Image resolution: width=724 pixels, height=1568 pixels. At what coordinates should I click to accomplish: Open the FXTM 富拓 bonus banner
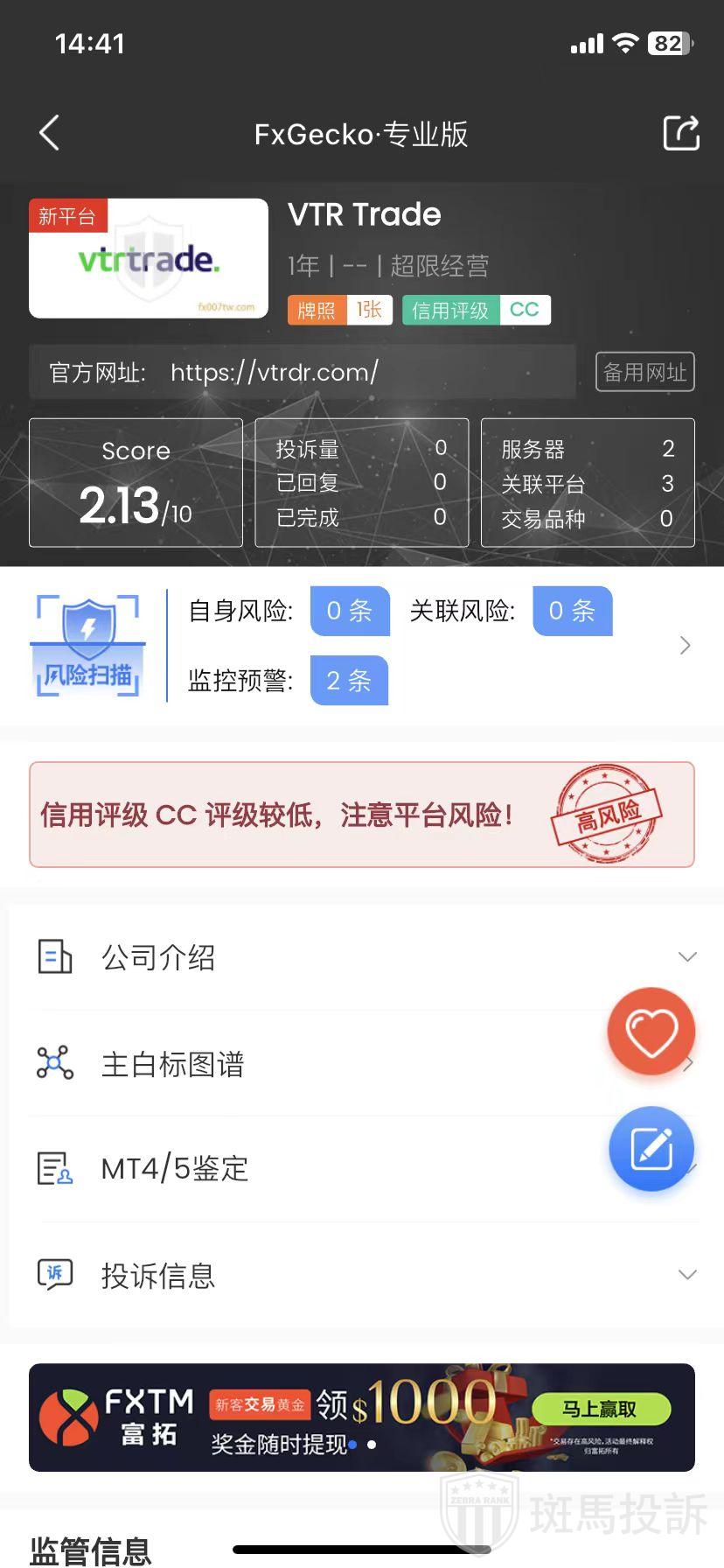pos(361,1417)
